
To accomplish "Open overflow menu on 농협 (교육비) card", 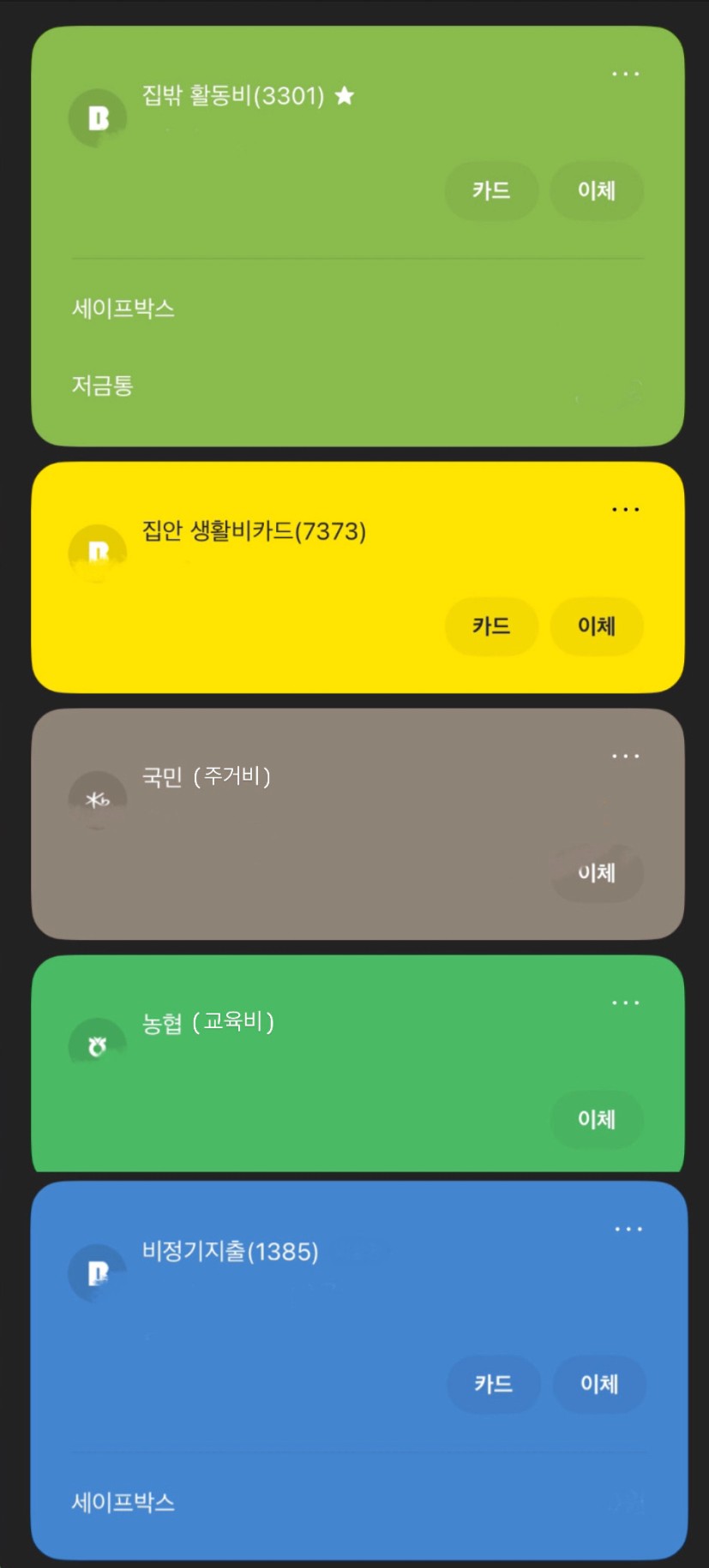I will click(625, 1002).
